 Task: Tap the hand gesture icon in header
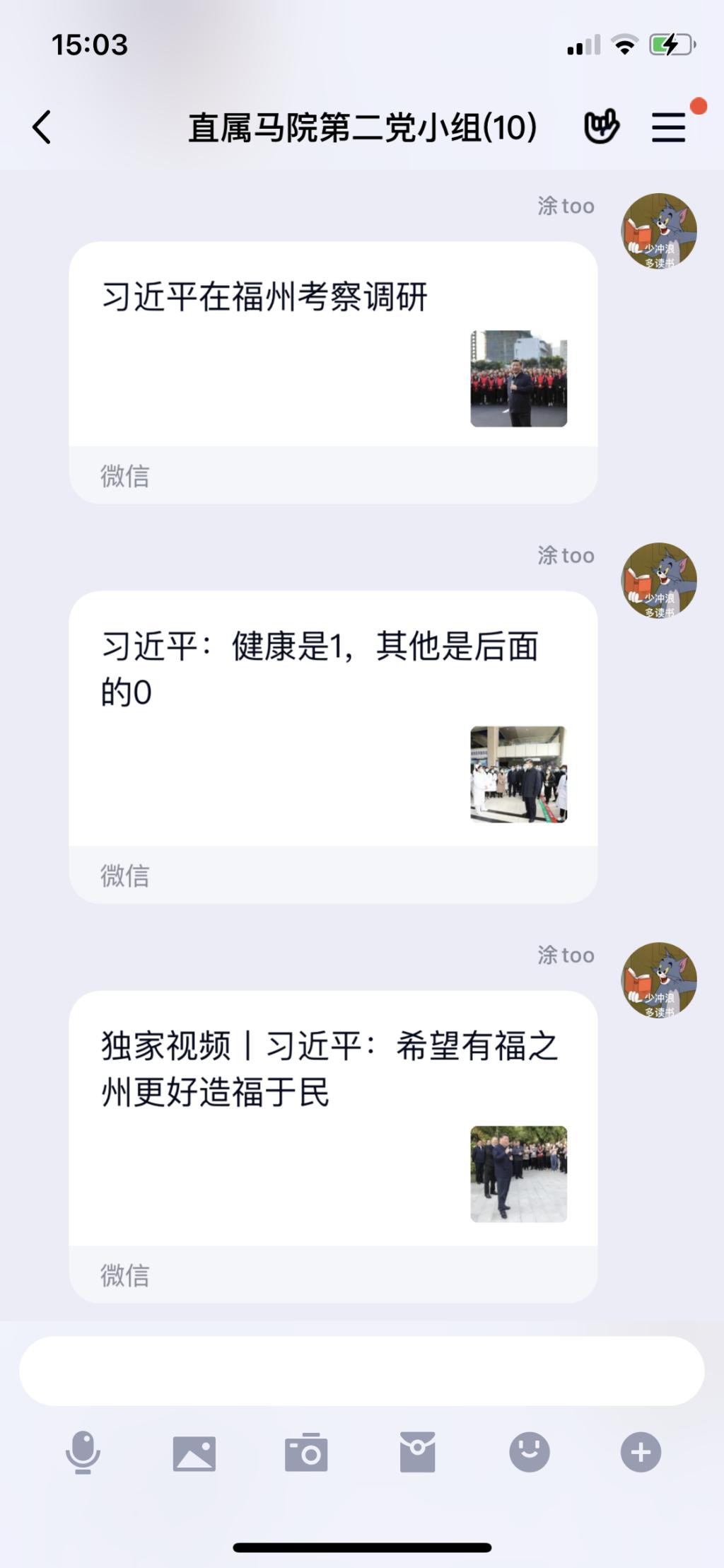click(601, 127)
